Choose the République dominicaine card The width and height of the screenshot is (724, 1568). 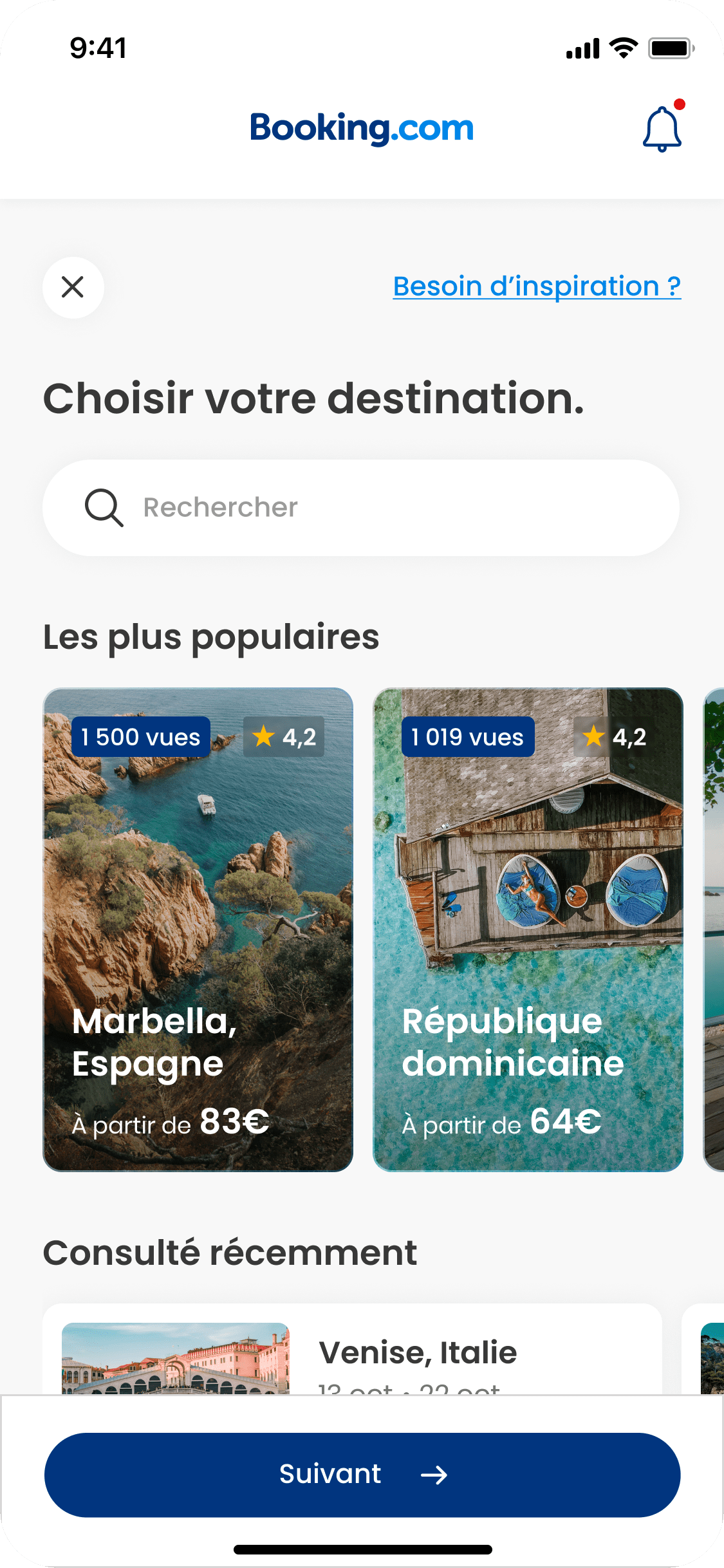coord(528,929)
